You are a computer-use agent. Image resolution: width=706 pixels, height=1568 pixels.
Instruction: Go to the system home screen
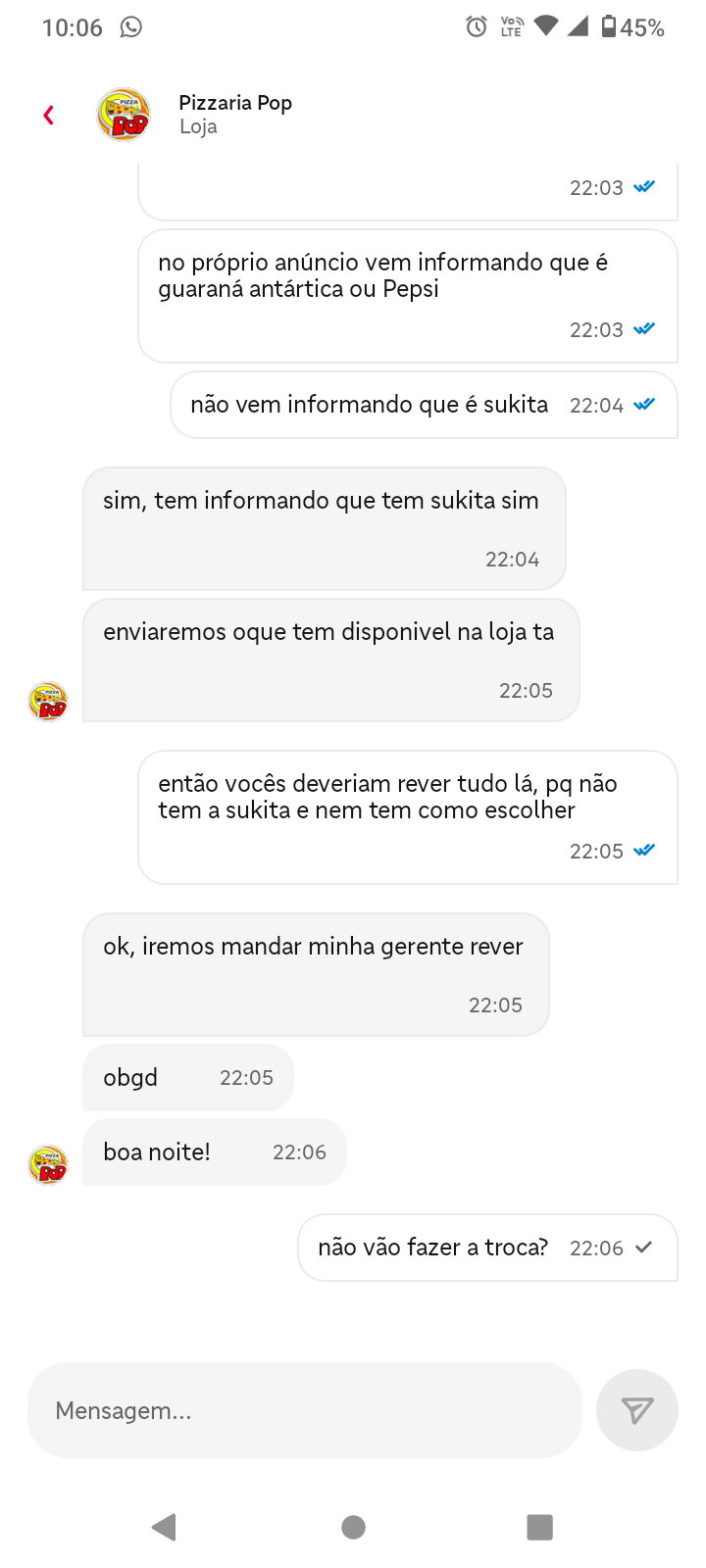tap(353, 1527)
